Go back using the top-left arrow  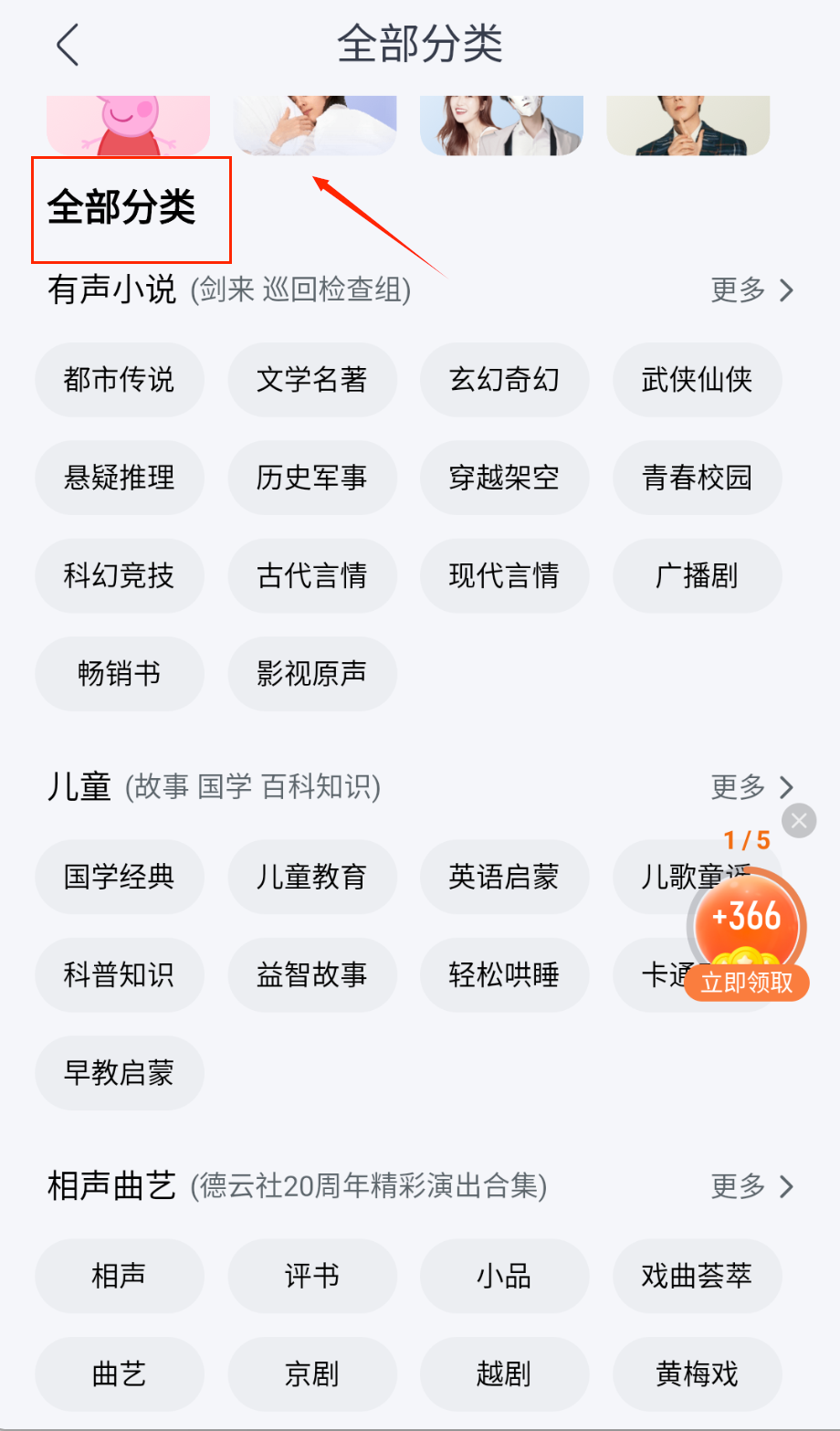(x=68, y=45)
